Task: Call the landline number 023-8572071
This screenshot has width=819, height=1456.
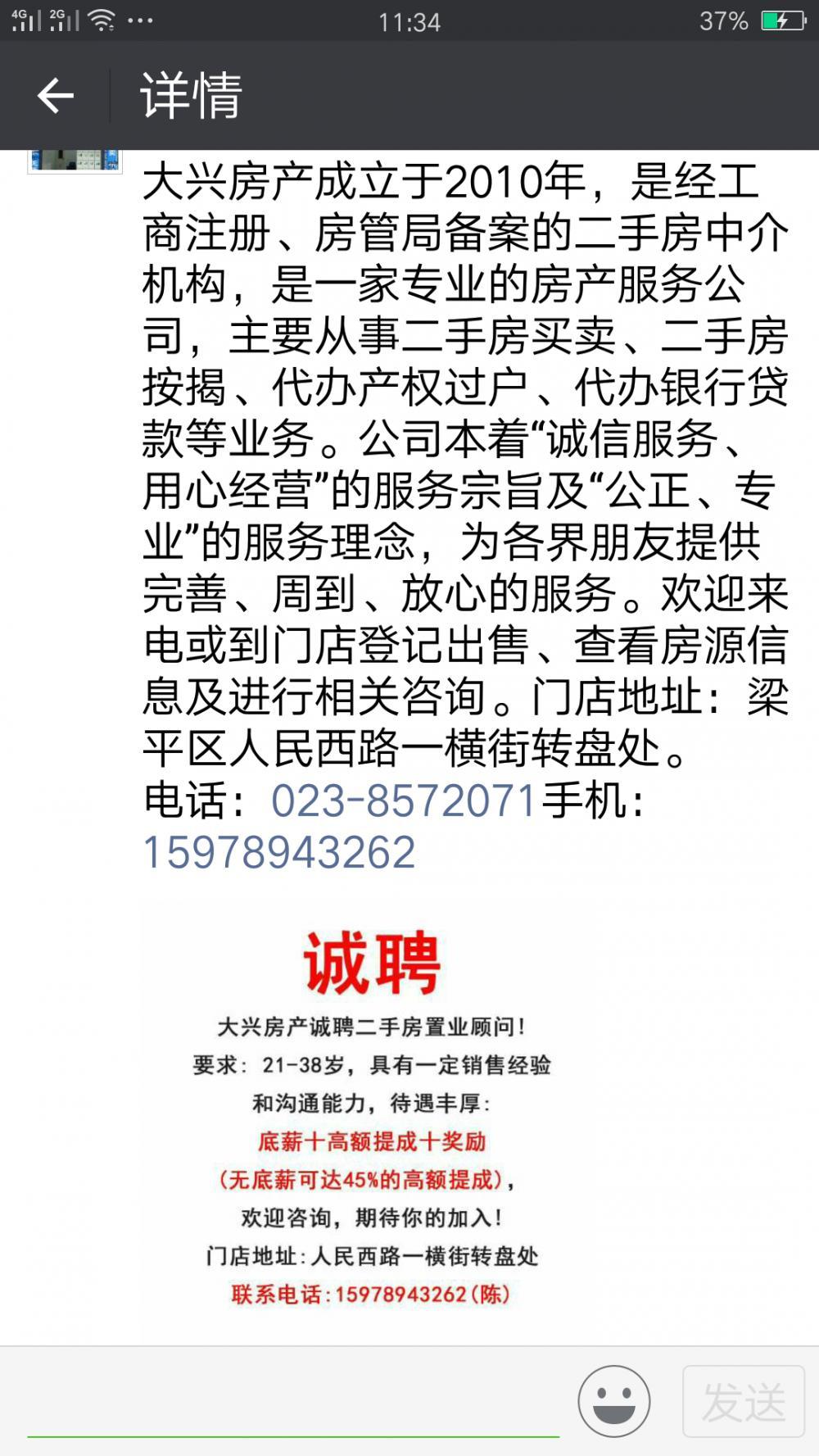Action: [x=404, y=801]
